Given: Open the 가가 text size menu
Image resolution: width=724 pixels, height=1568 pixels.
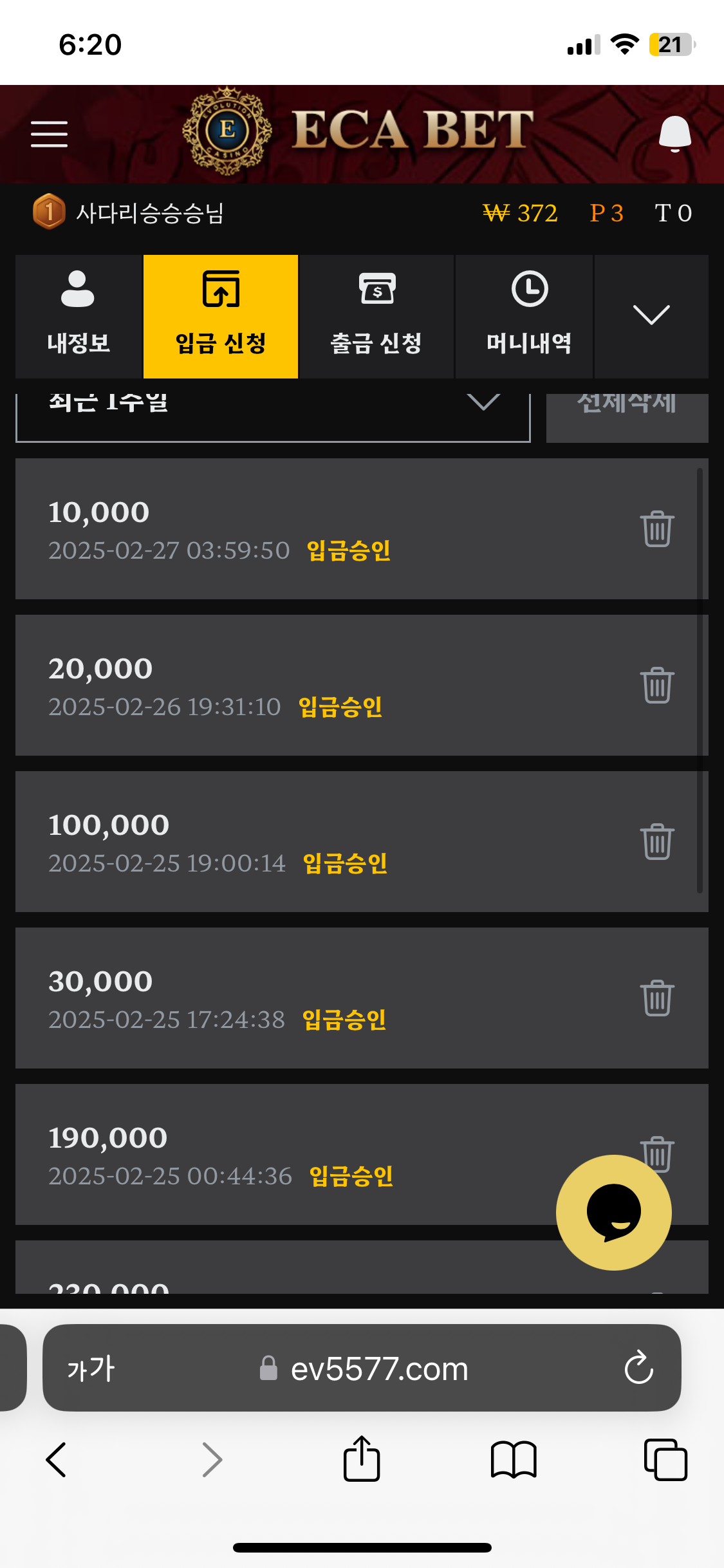Looking at the screenshot, I should point(91,1368).
